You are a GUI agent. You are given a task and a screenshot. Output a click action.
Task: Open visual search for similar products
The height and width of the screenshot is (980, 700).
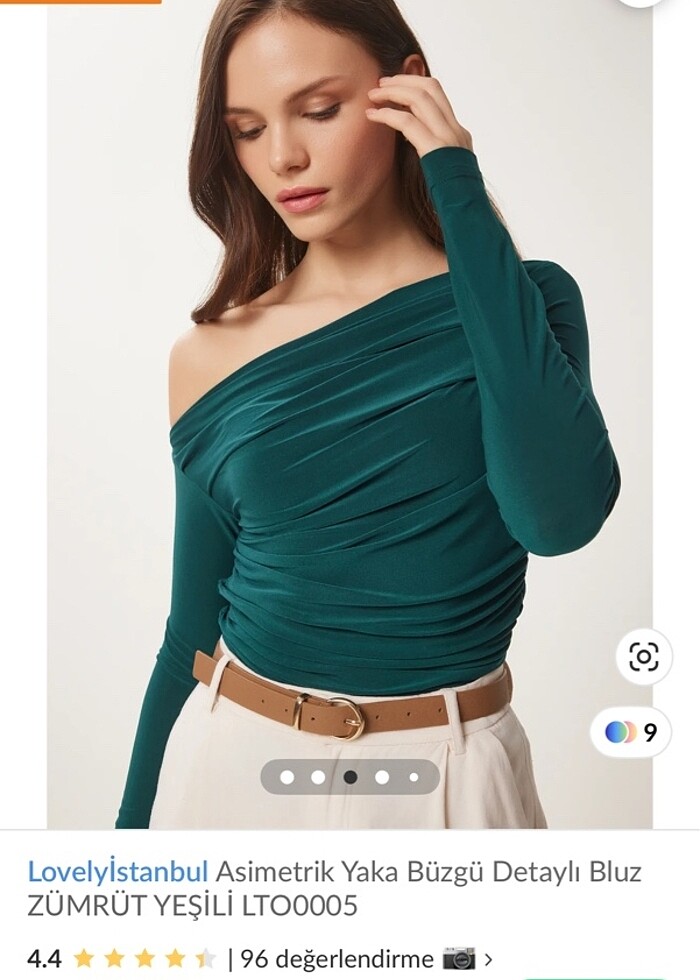coord(644,656)
